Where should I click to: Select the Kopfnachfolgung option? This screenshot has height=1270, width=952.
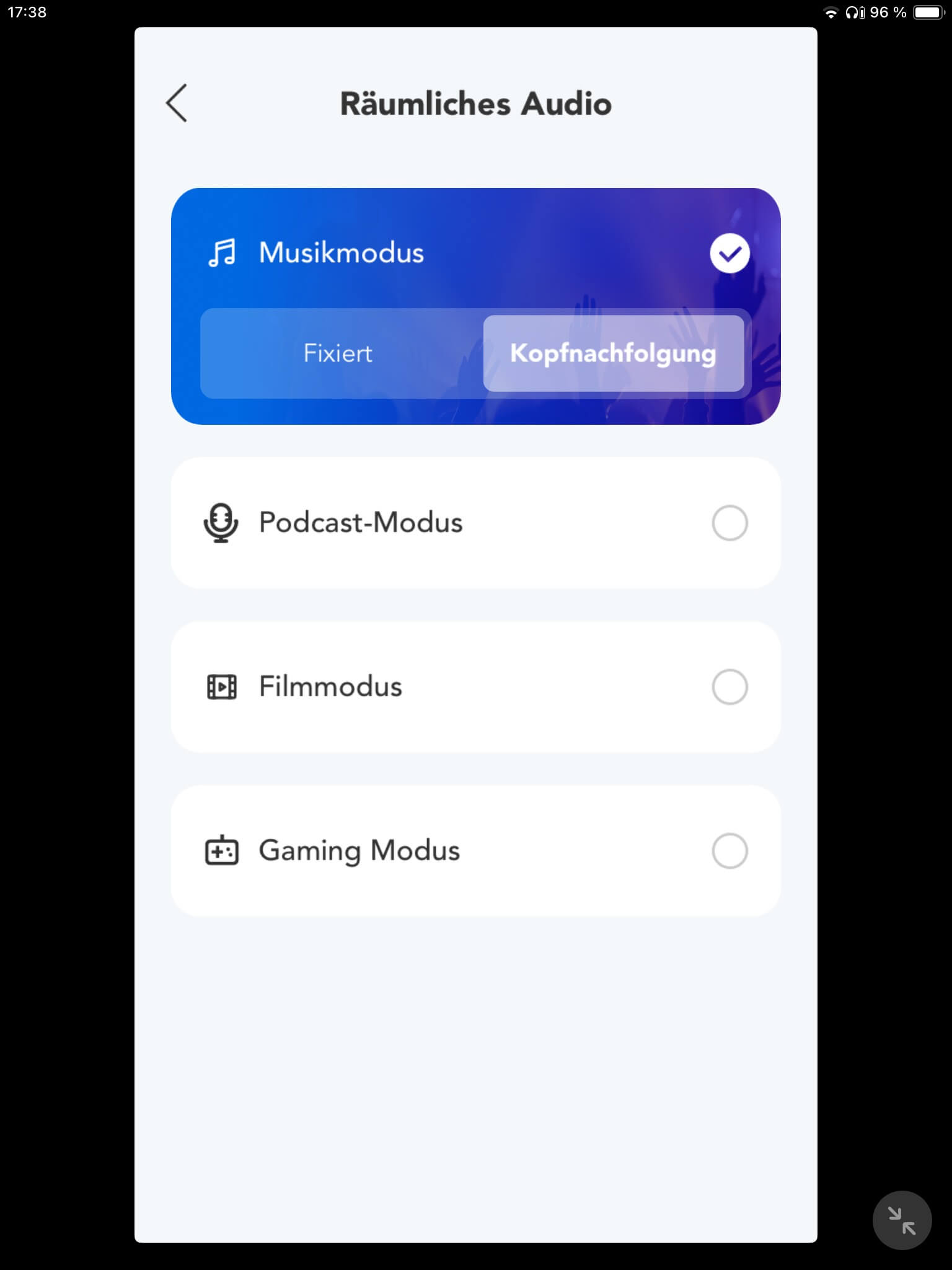pyautogui.click(x=613, y=353)
